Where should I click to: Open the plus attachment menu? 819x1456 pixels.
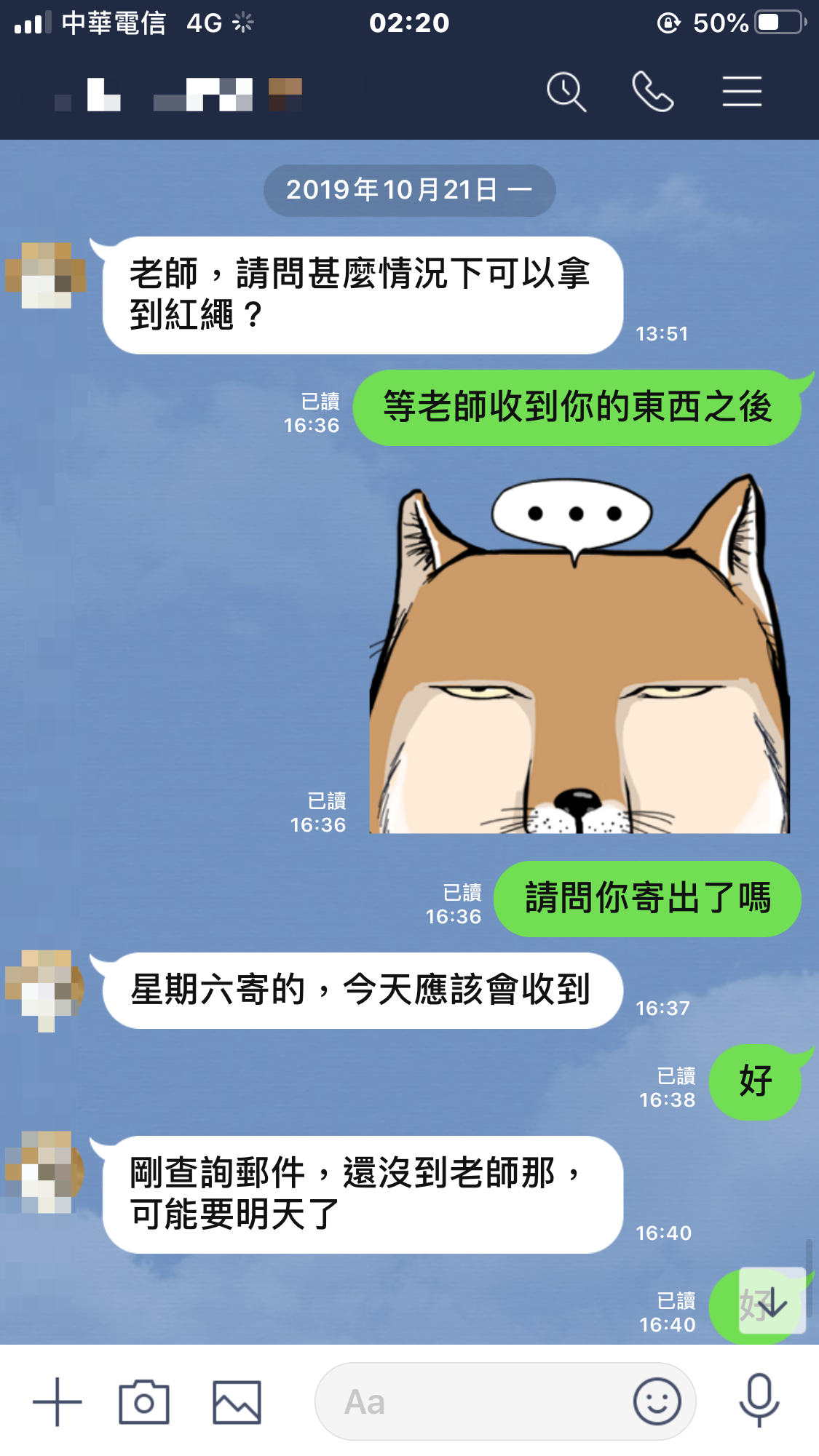(58, 1401)
